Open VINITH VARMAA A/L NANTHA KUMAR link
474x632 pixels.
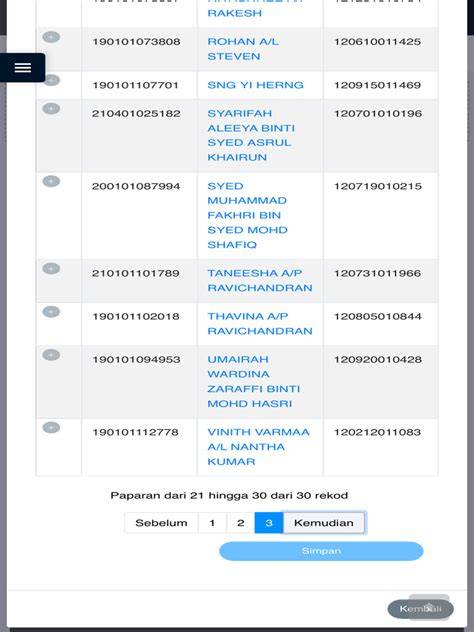(x=258, y=447)
